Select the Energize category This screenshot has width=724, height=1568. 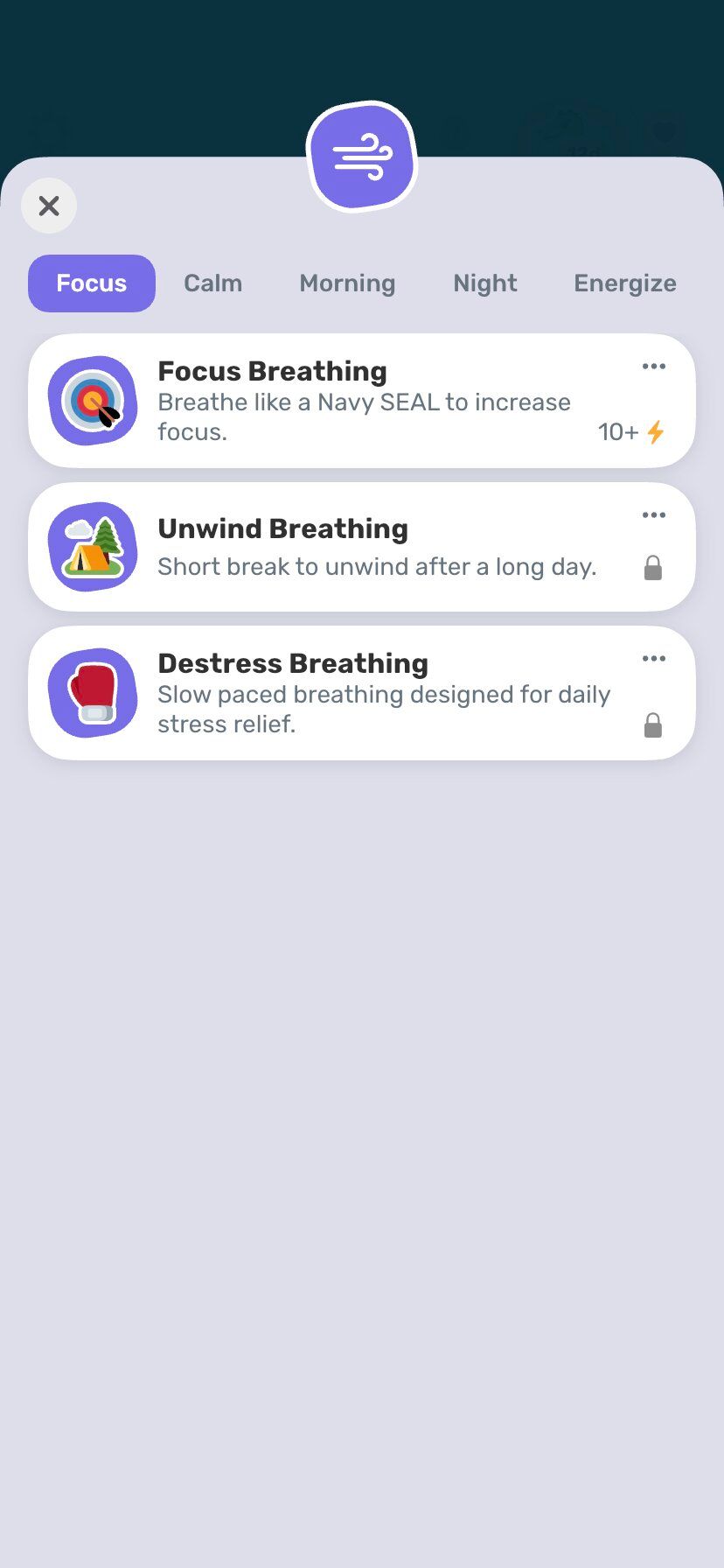(x=624, y=283)
